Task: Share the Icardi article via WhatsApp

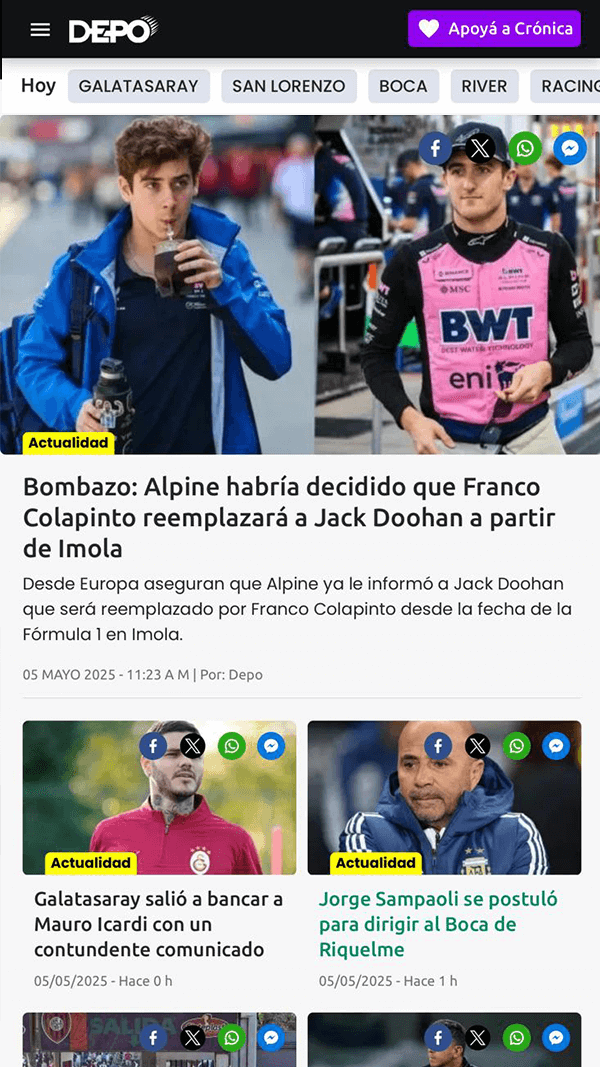Action: point(232,745)
